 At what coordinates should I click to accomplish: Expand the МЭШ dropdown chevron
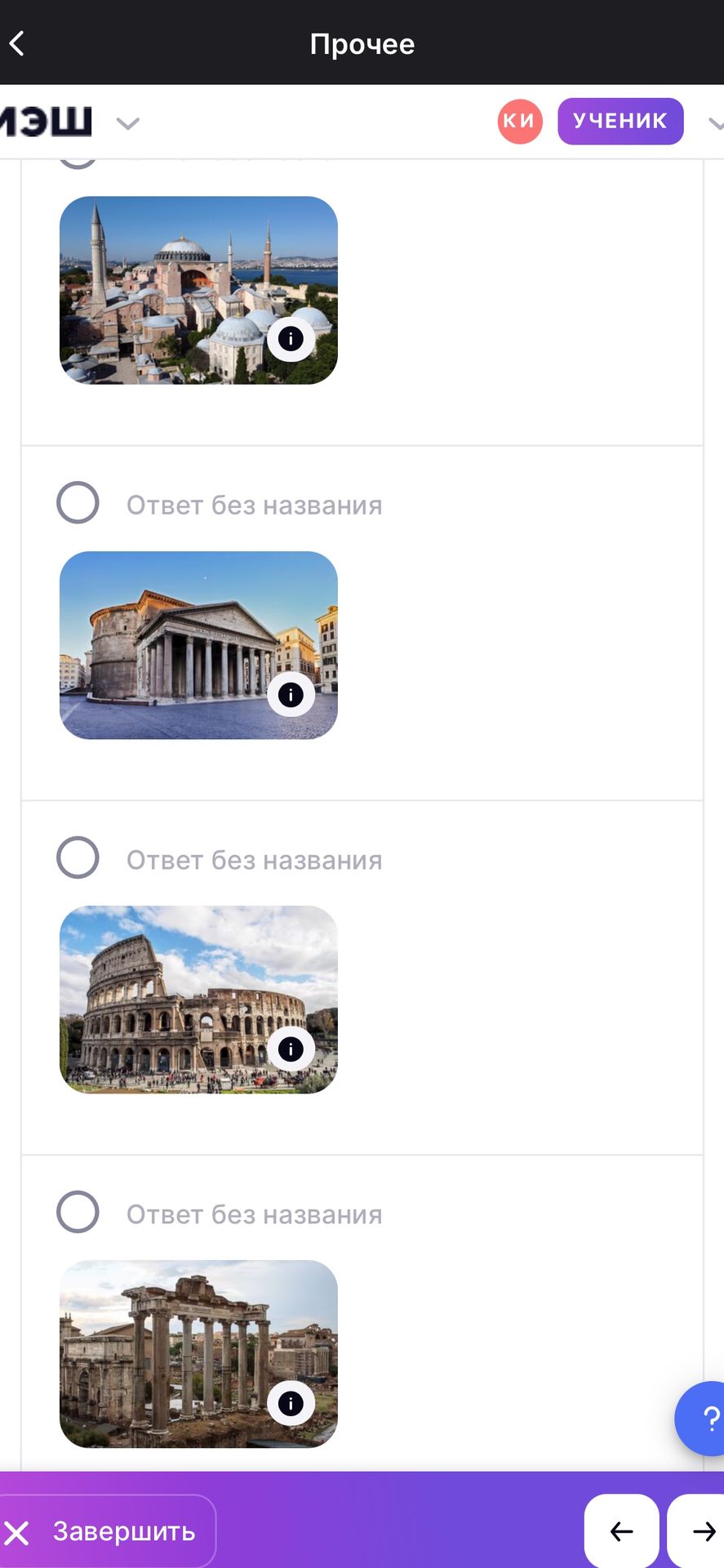(x=128, y=123)
